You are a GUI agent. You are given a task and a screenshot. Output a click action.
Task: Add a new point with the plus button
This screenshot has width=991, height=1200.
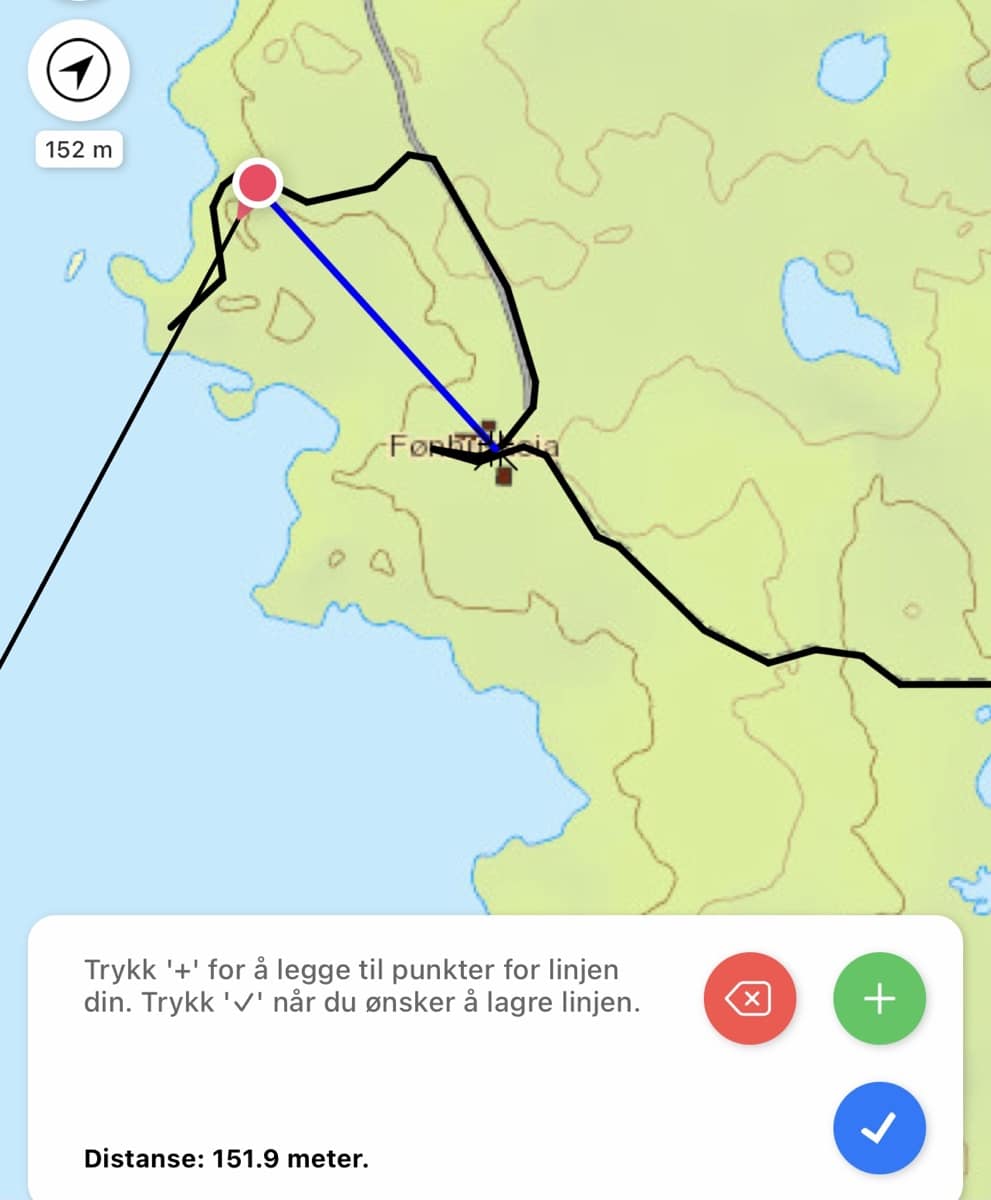point(879,998)
